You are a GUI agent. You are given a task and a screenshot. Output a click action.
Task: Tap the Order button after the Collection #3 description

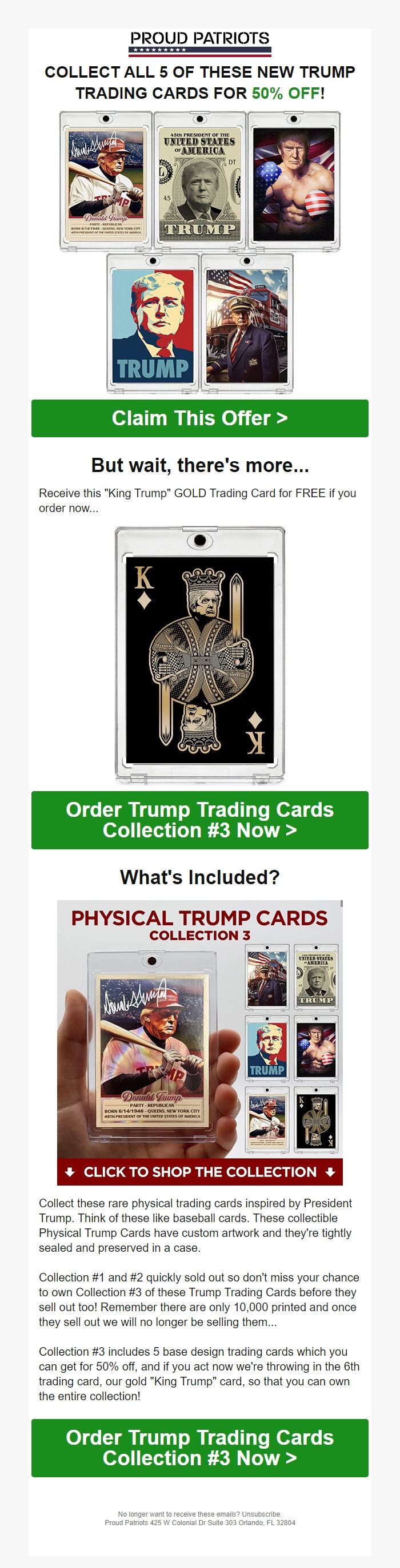(199, 1447)
